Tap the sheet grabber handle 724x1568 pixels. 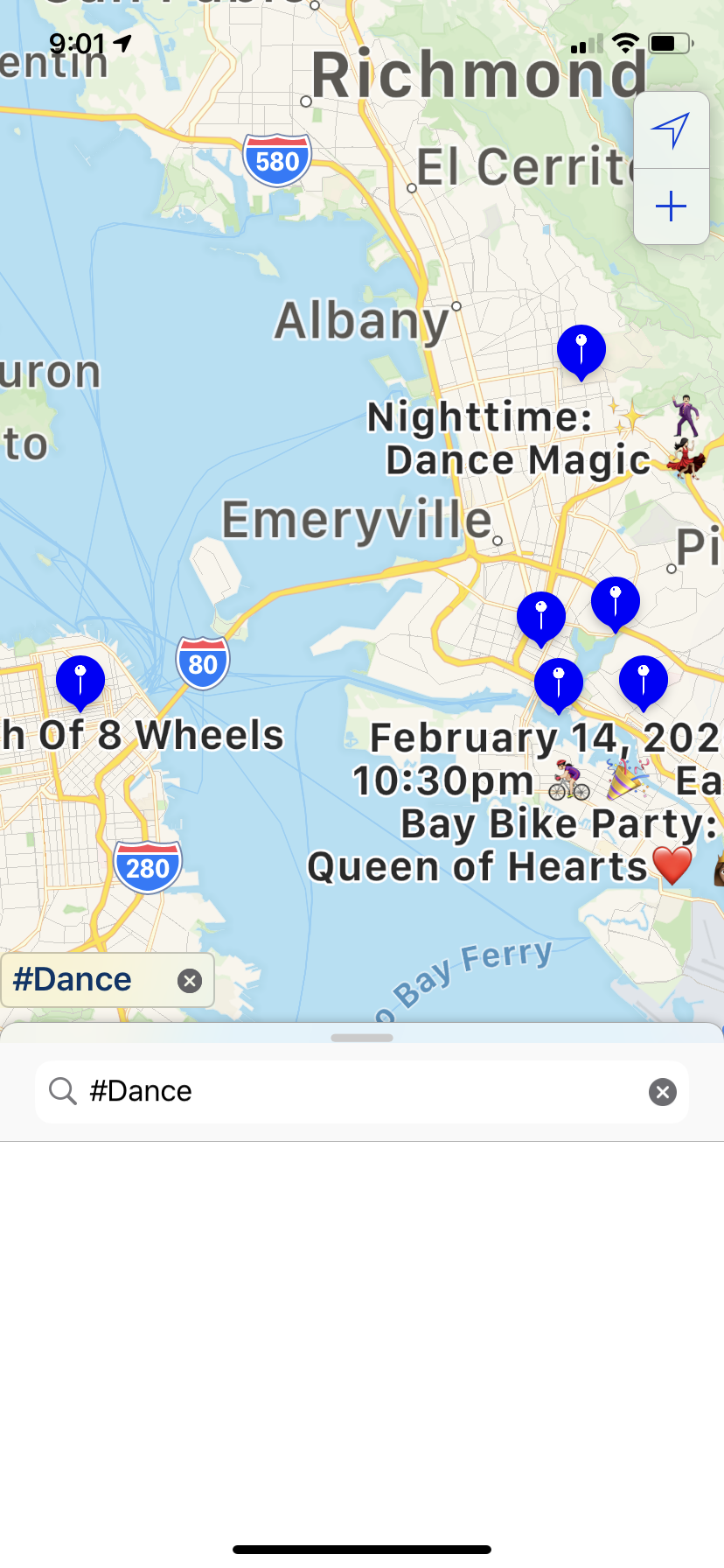tap(362, 1038)
